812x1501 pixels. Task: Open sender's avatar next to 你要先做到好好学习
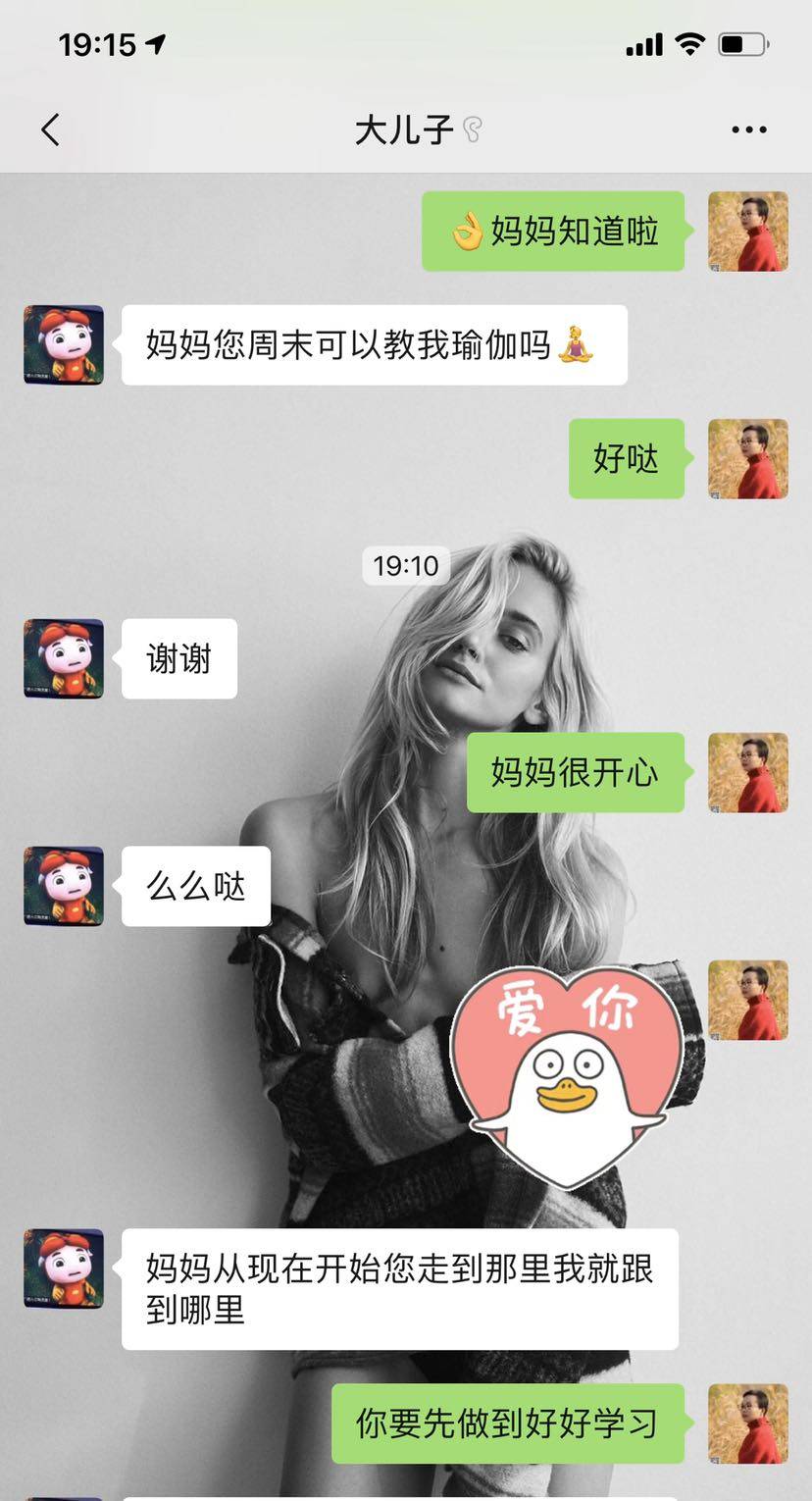click(x=748, y=1423)
